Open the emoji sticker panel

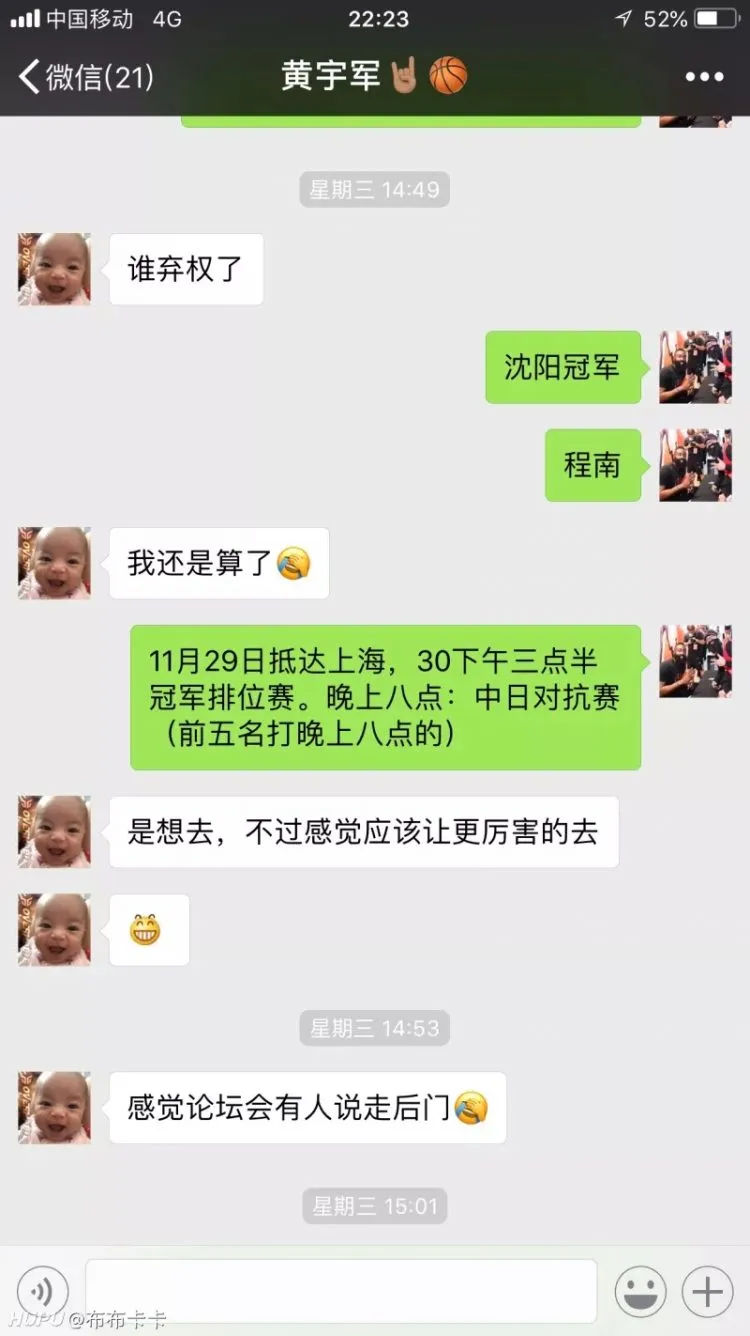[640, 1291]
